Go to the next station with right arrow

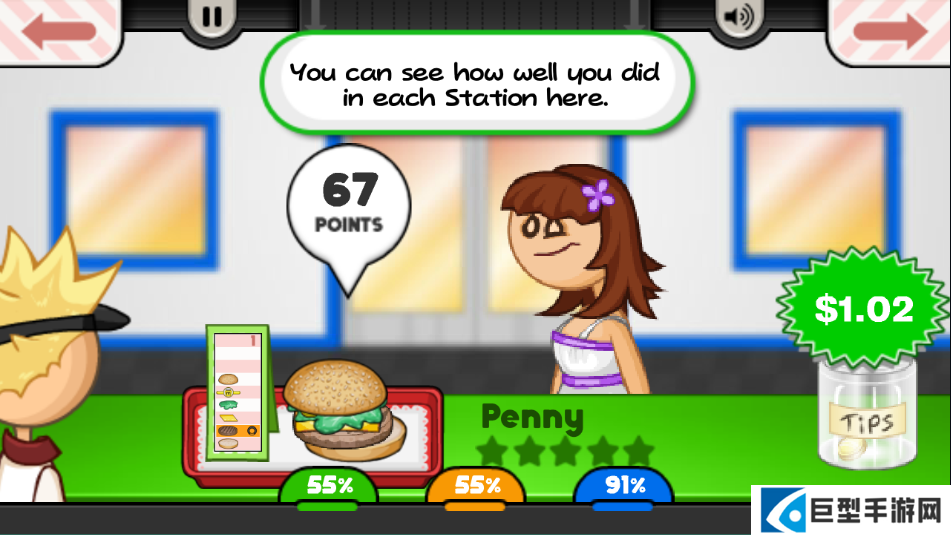pyautogui.click(x=890, y=29)
